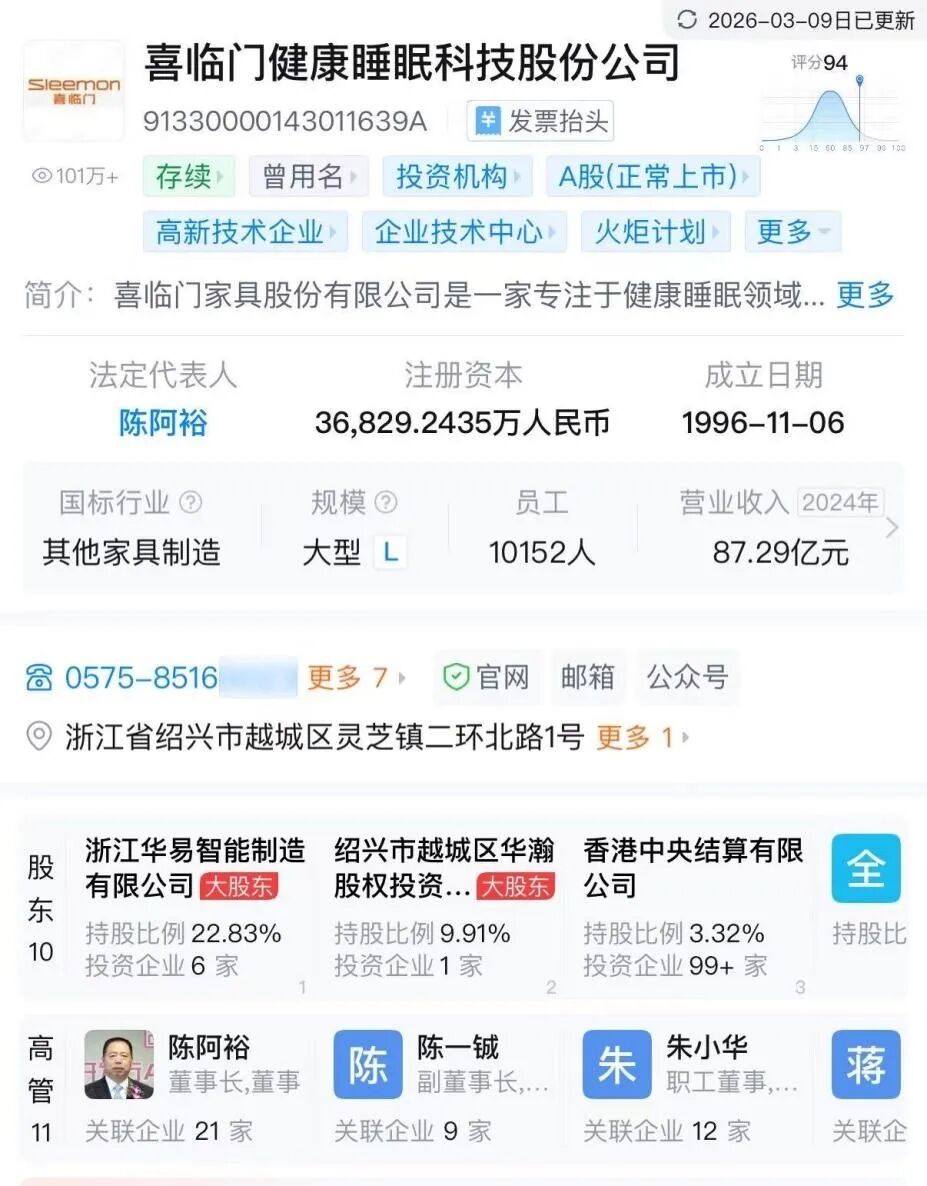Expand the 更多 tags dropdown
The height and width of the screenshot is (1186, 927).
coord(792,232)
